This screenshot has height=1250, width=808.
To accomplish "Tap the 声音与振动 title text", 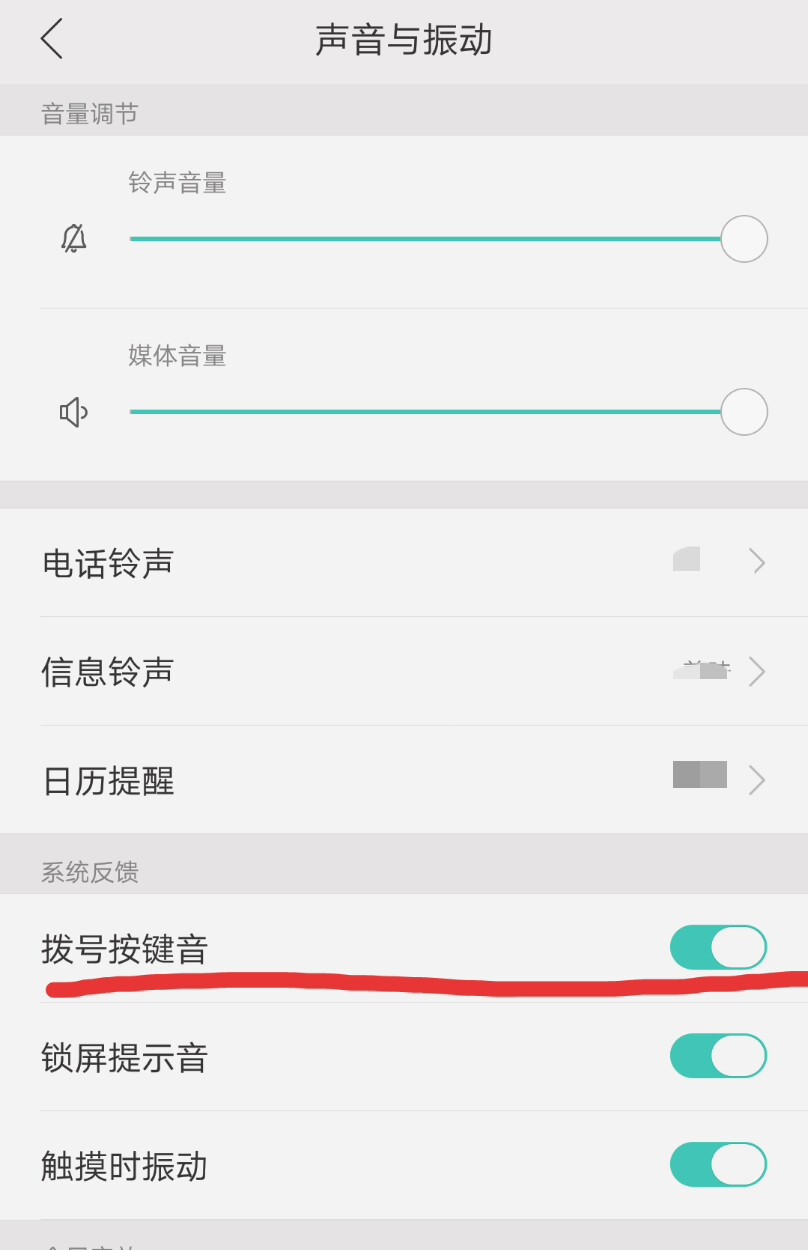I will tap(404, 40).
